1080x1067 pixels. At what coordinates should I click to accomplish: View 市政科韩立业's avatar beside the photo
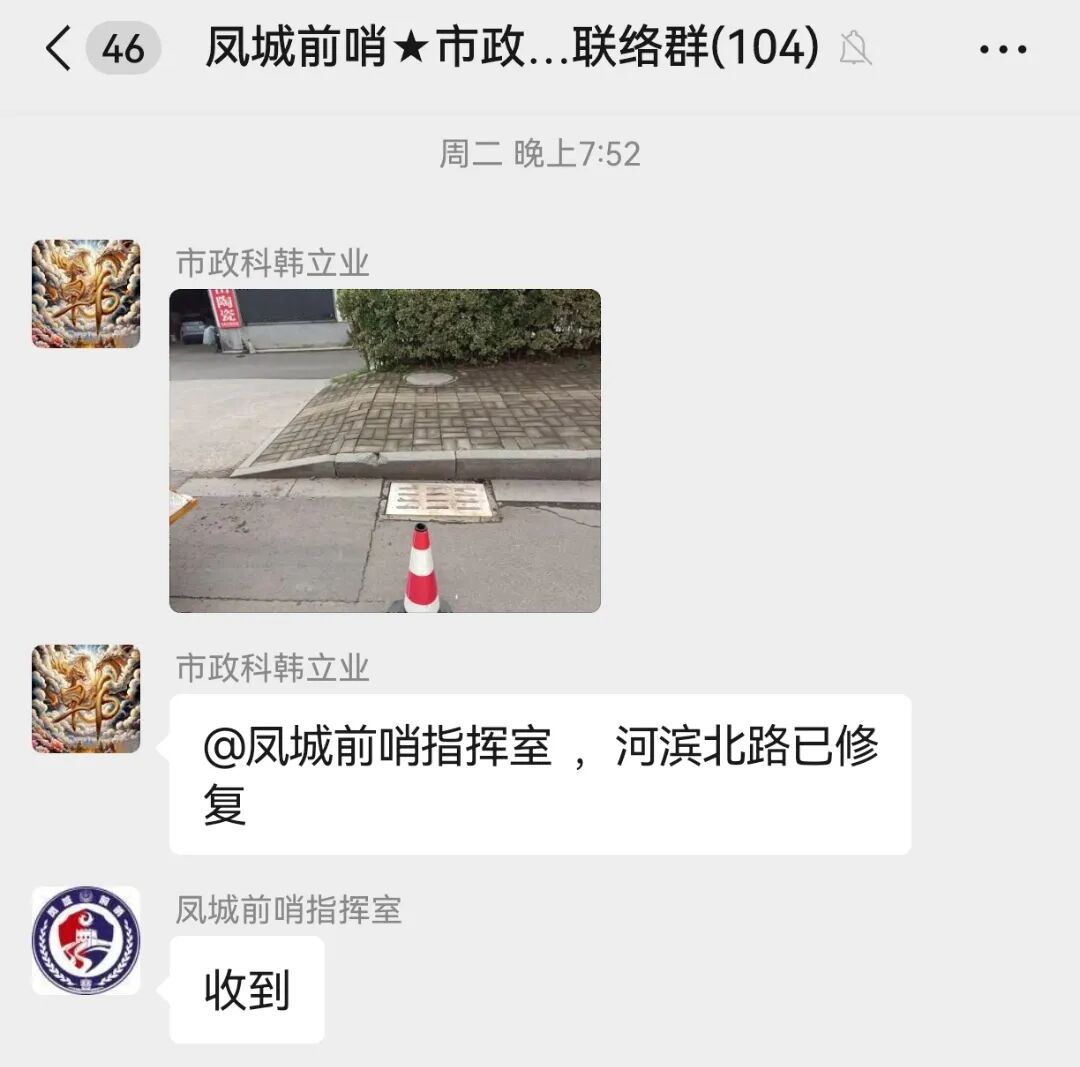pos(86,294)
